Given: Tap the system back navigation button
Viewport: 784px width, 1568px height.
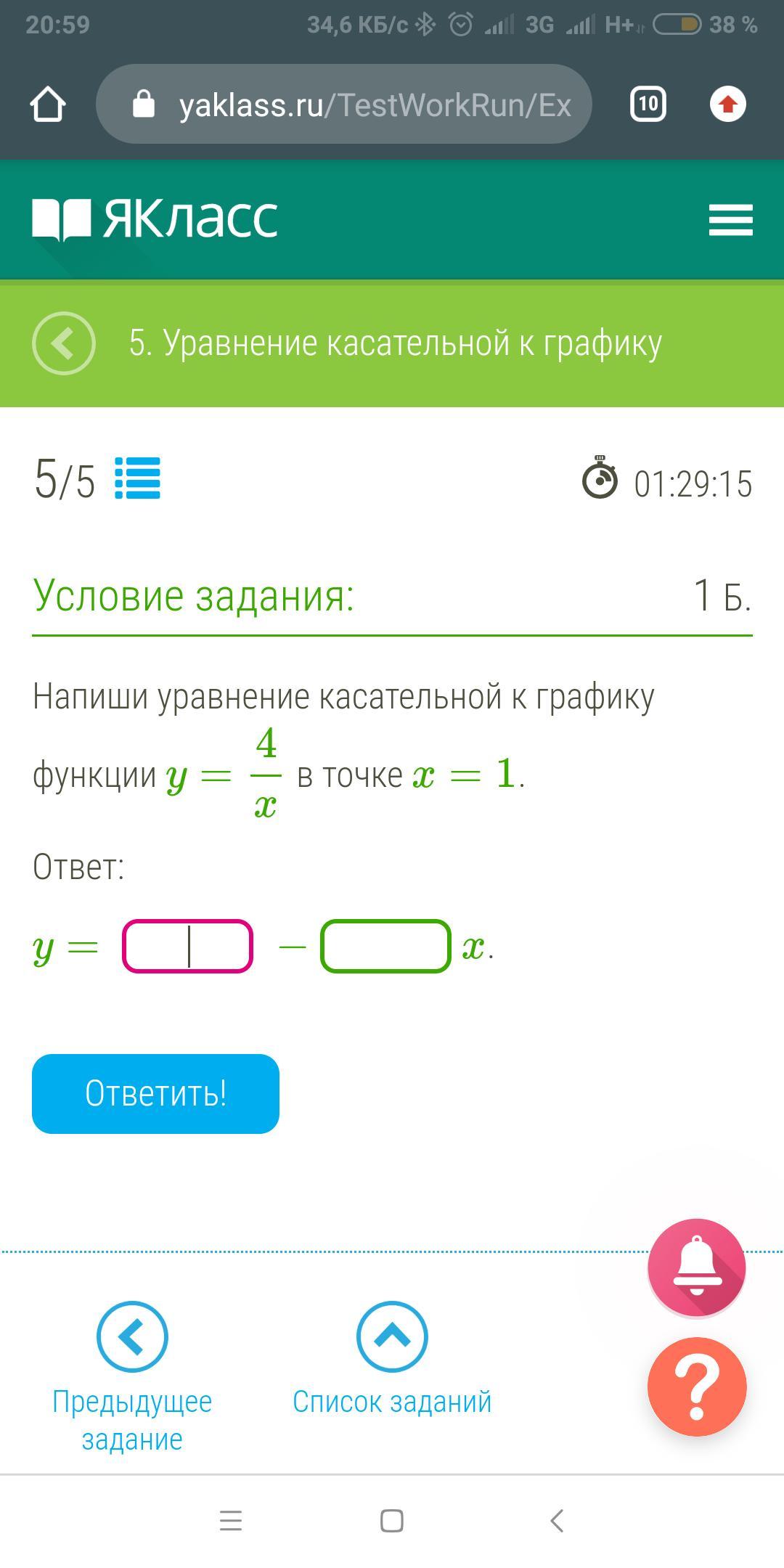Looking at the screenshot, I should [x=557, y=1520].
